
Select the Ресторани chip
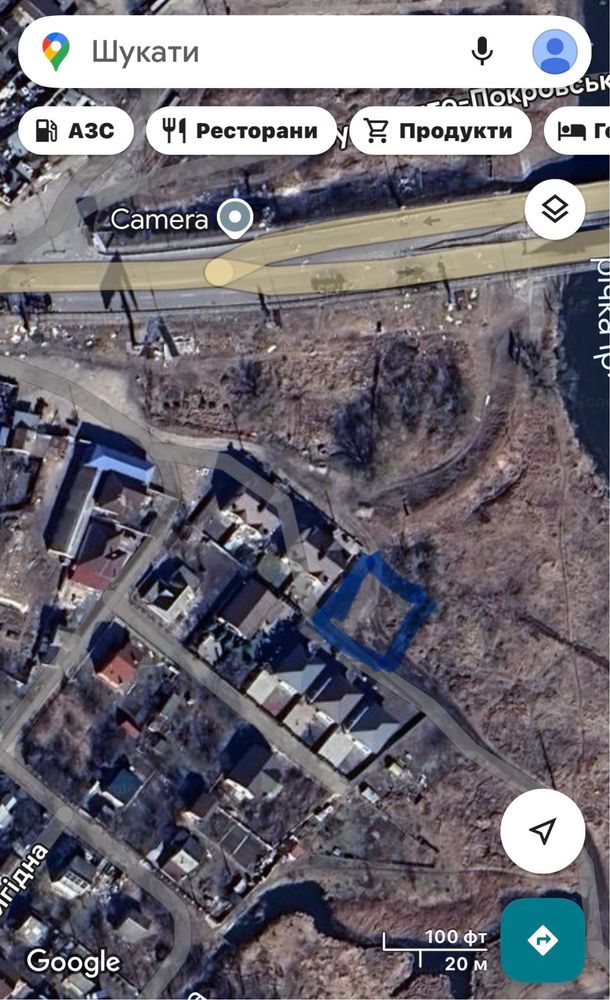click(241, 131)
